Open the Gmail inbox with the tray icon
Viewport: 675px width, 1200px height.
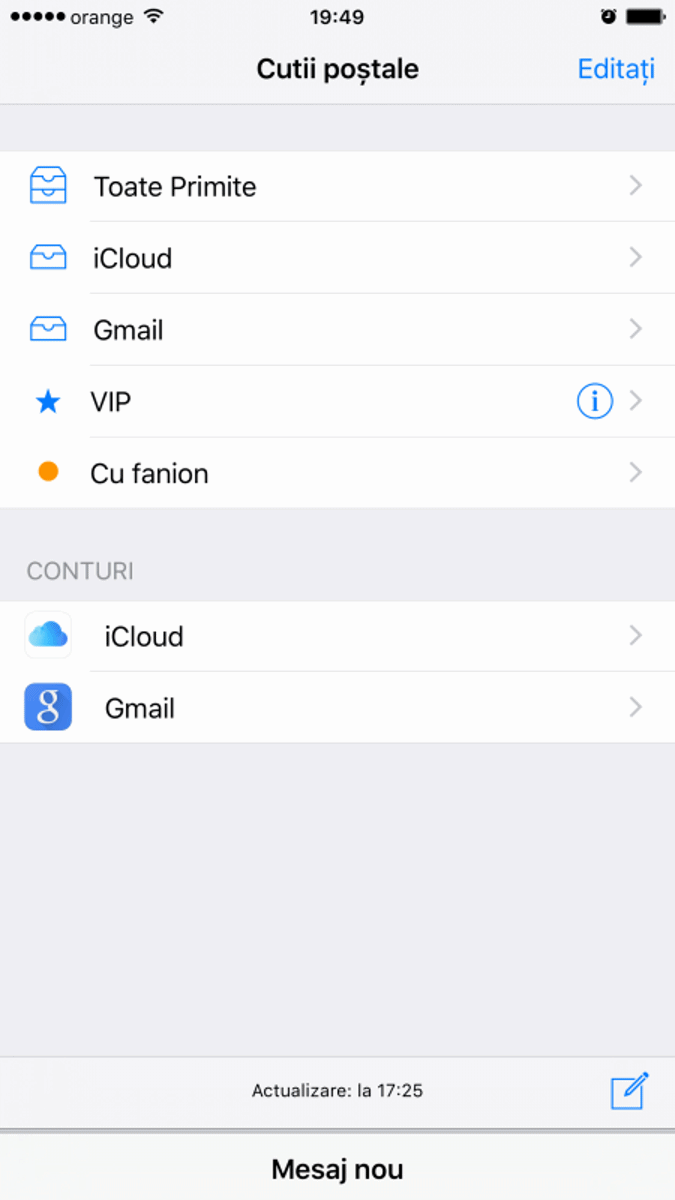(x=337, y=330)
